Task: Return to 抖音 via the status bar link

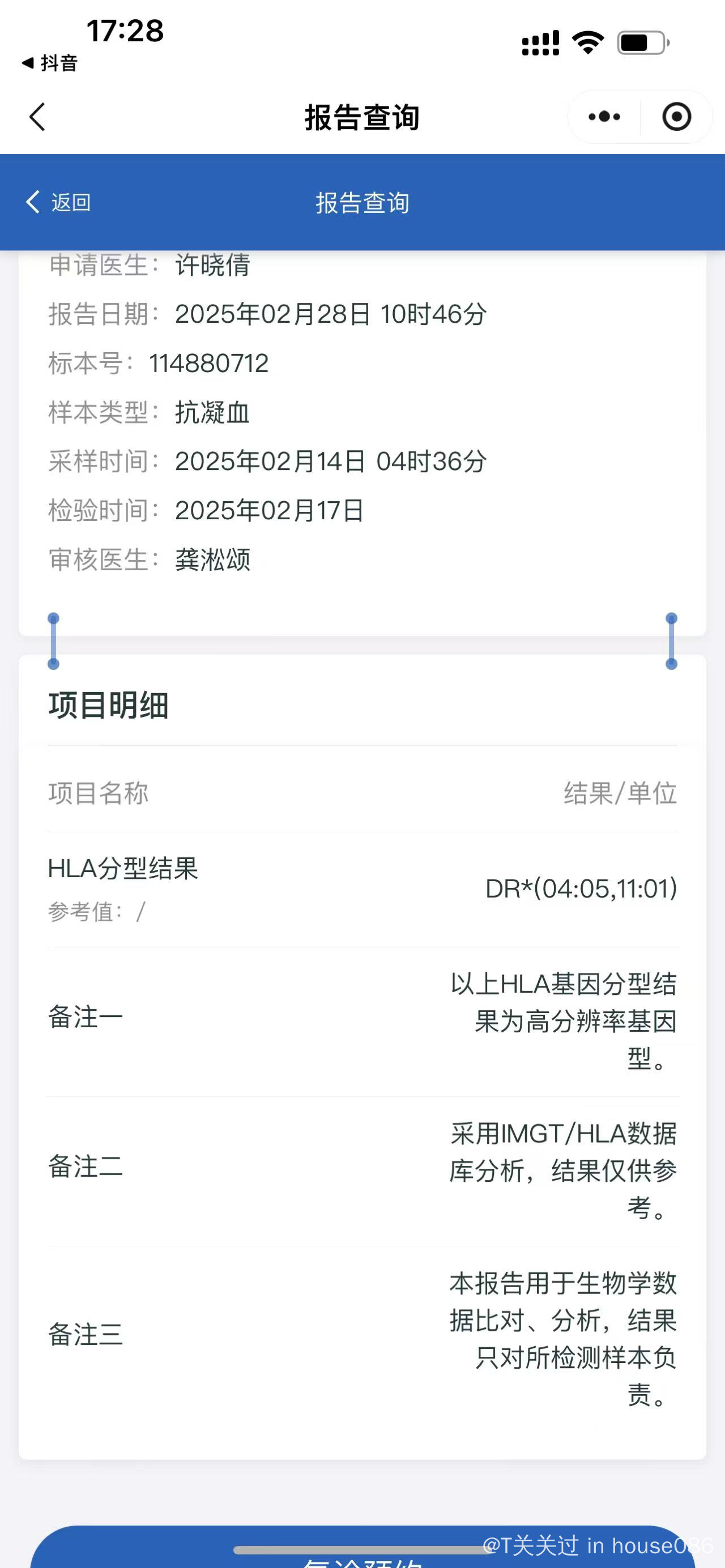Action: coord(50,63)
